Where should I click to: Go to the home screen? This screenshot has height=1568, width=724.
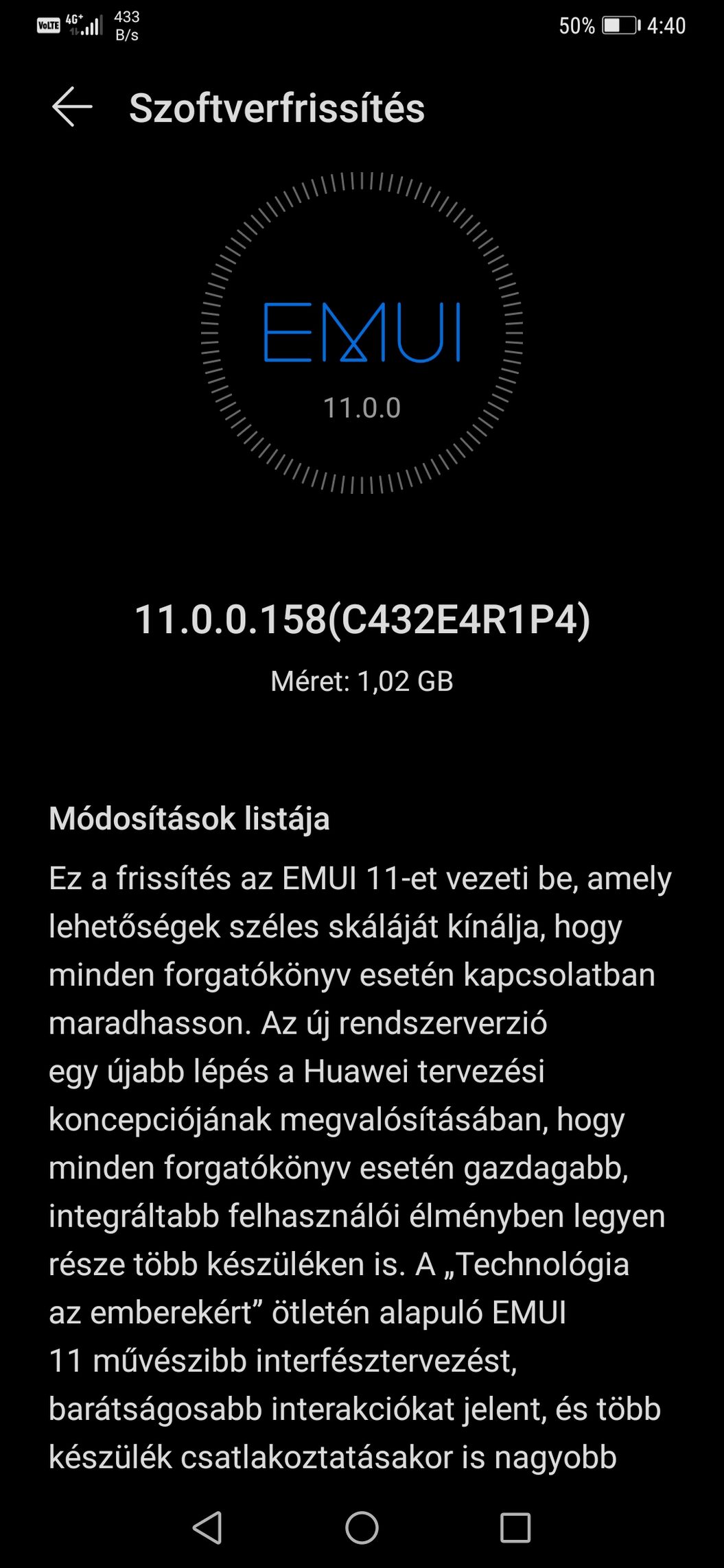(362, 1528)
